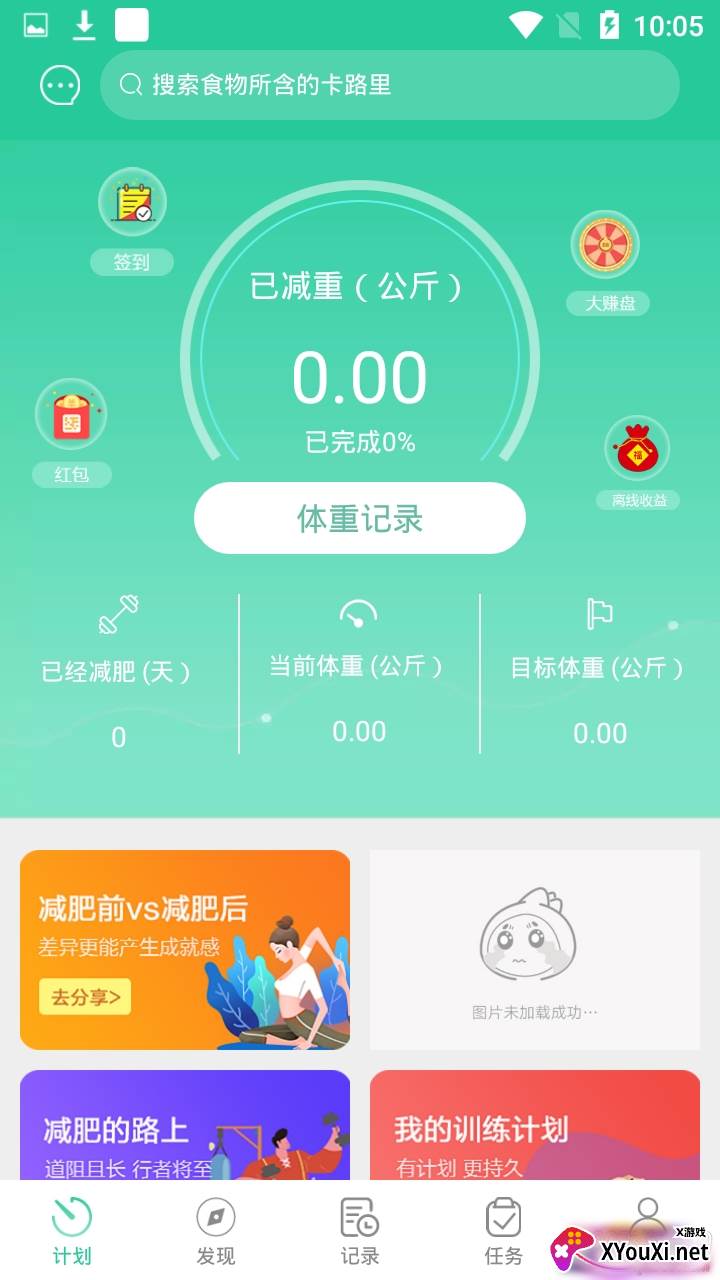Open the 签到 check-in icon
720x1280 pixels.
[132, 203]
